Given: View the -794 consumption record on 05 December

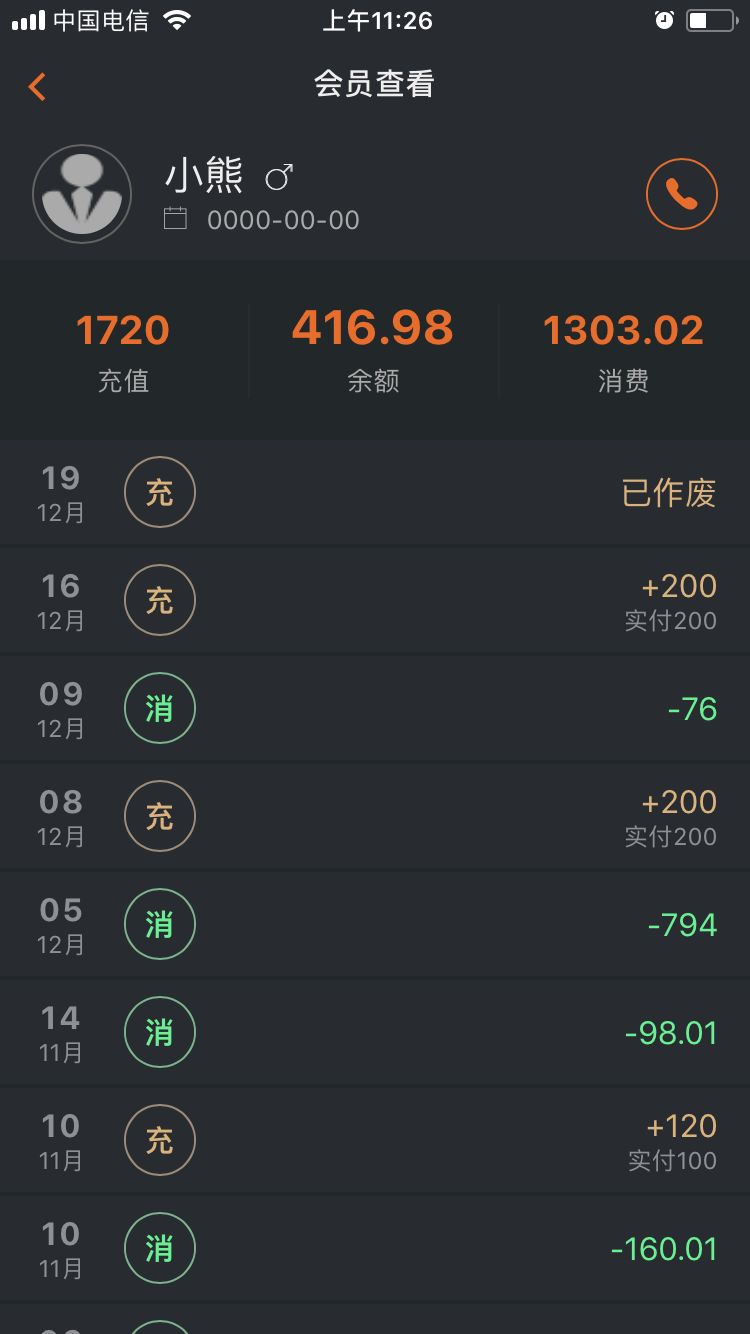Looking at the screenshot, I should 375,925.
